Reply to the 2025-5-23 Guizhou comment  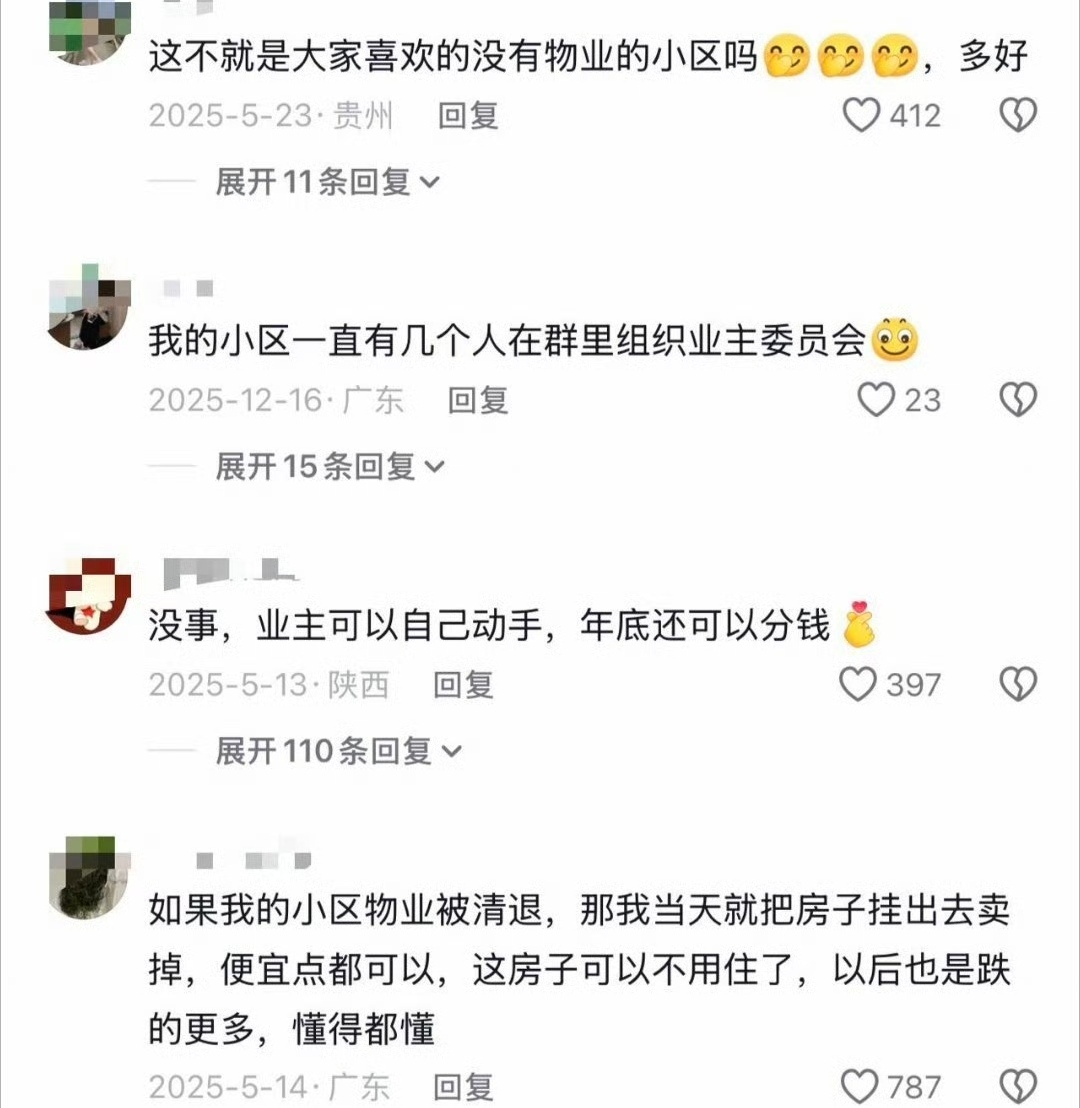(x=467, y=117)
